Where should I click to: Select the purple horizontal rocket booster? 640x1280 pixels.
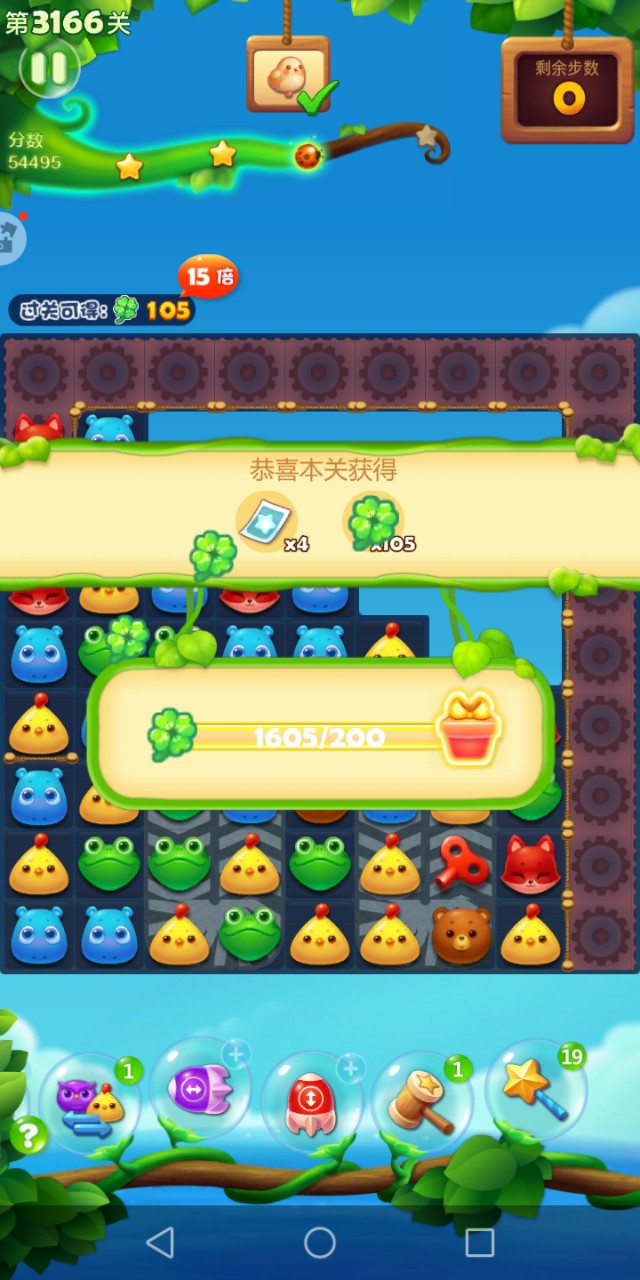(199, 1088)
